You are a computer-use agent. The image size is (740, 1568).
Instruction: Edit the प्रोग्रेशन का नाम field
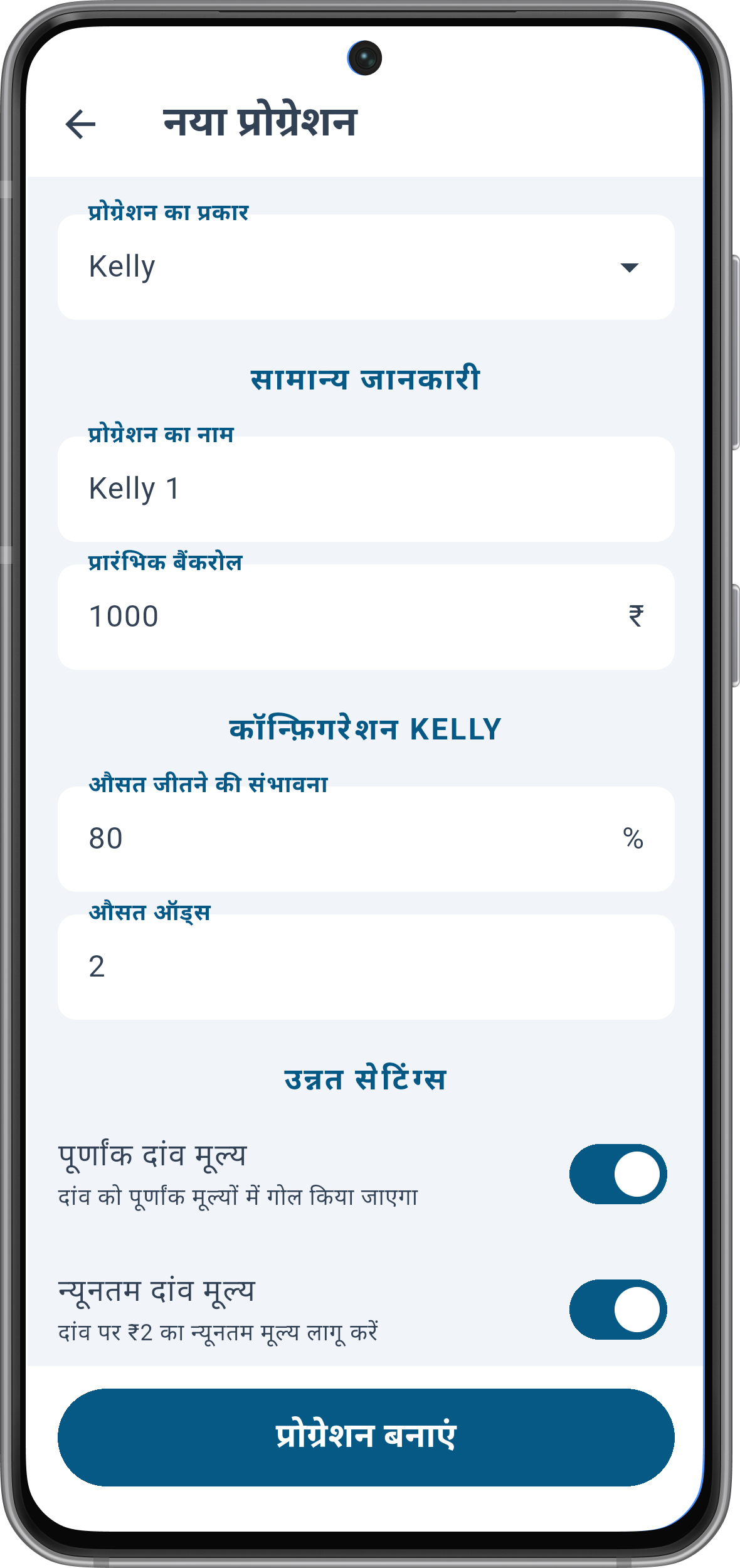click(366, 489)
